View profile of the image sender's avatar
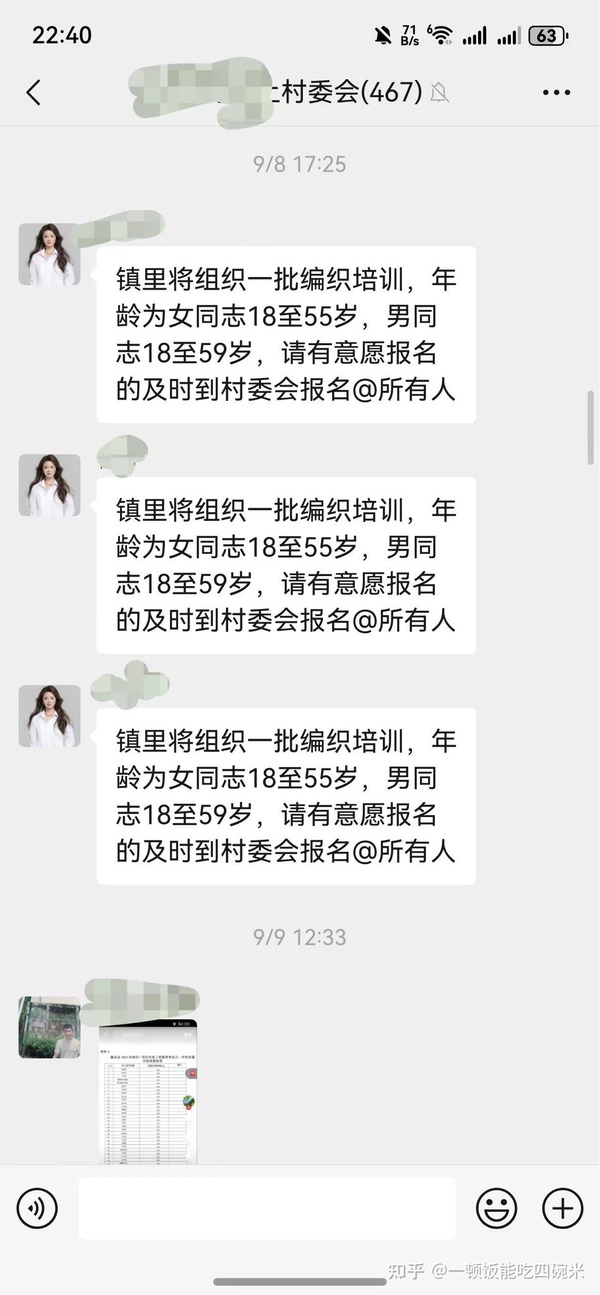Screen dimensions: 600x1295 [x=49, y=1027]
